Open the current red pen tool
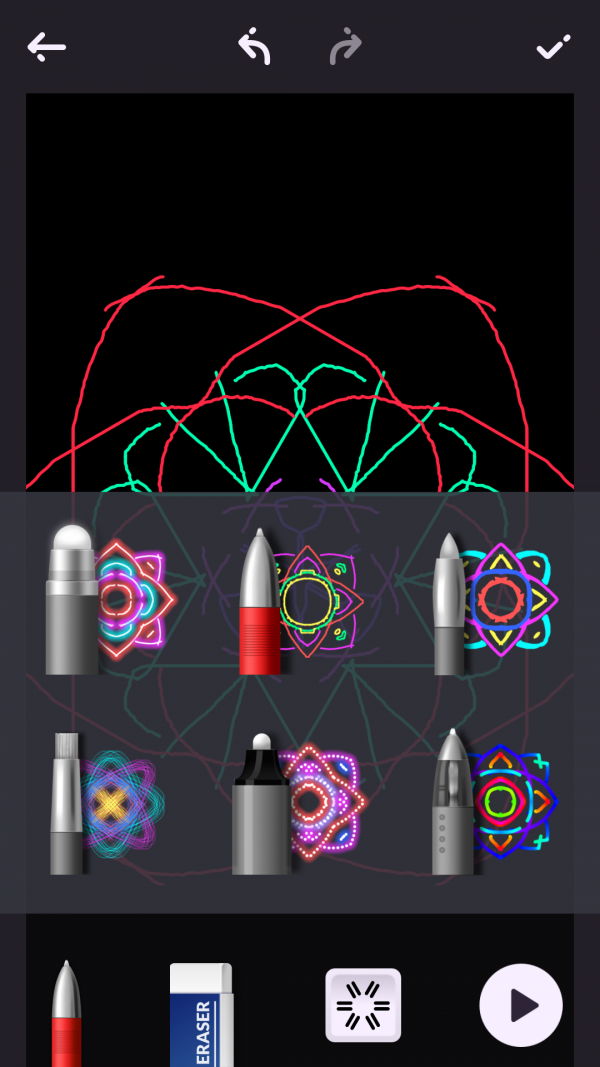 pyautogui.click(x=66, y=1012)
